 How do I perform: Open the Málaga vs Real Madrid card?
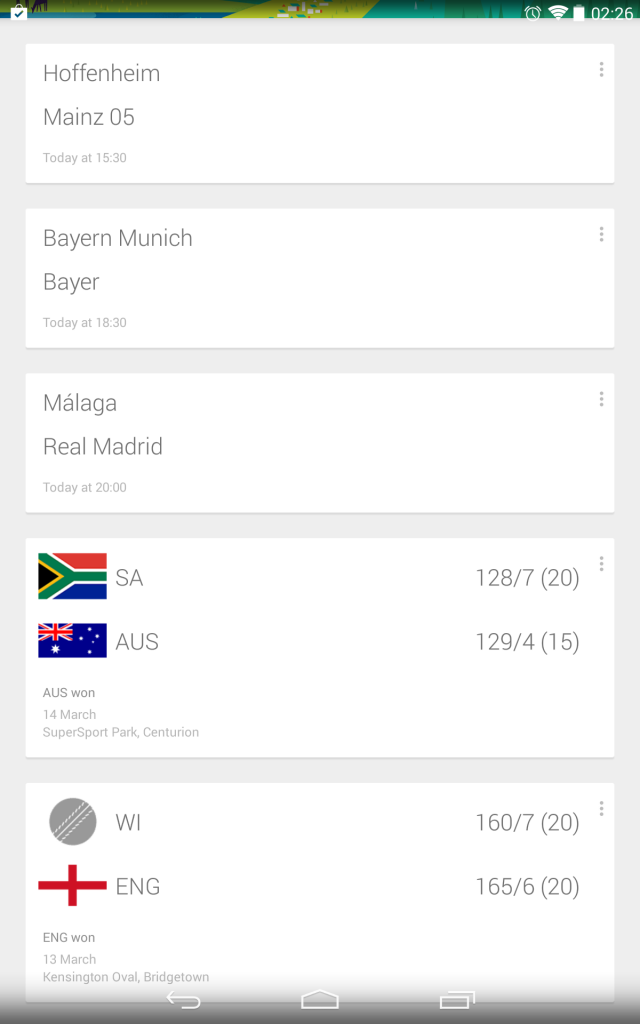tap(319, 443)
